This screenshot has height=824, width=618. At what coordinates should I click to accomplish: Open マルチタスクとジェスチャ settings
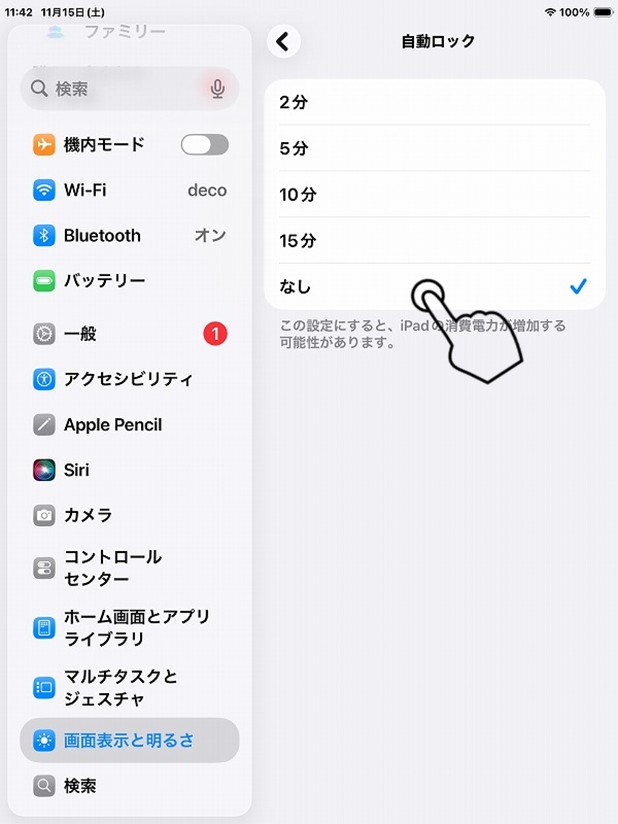click(x=130, y=687)
